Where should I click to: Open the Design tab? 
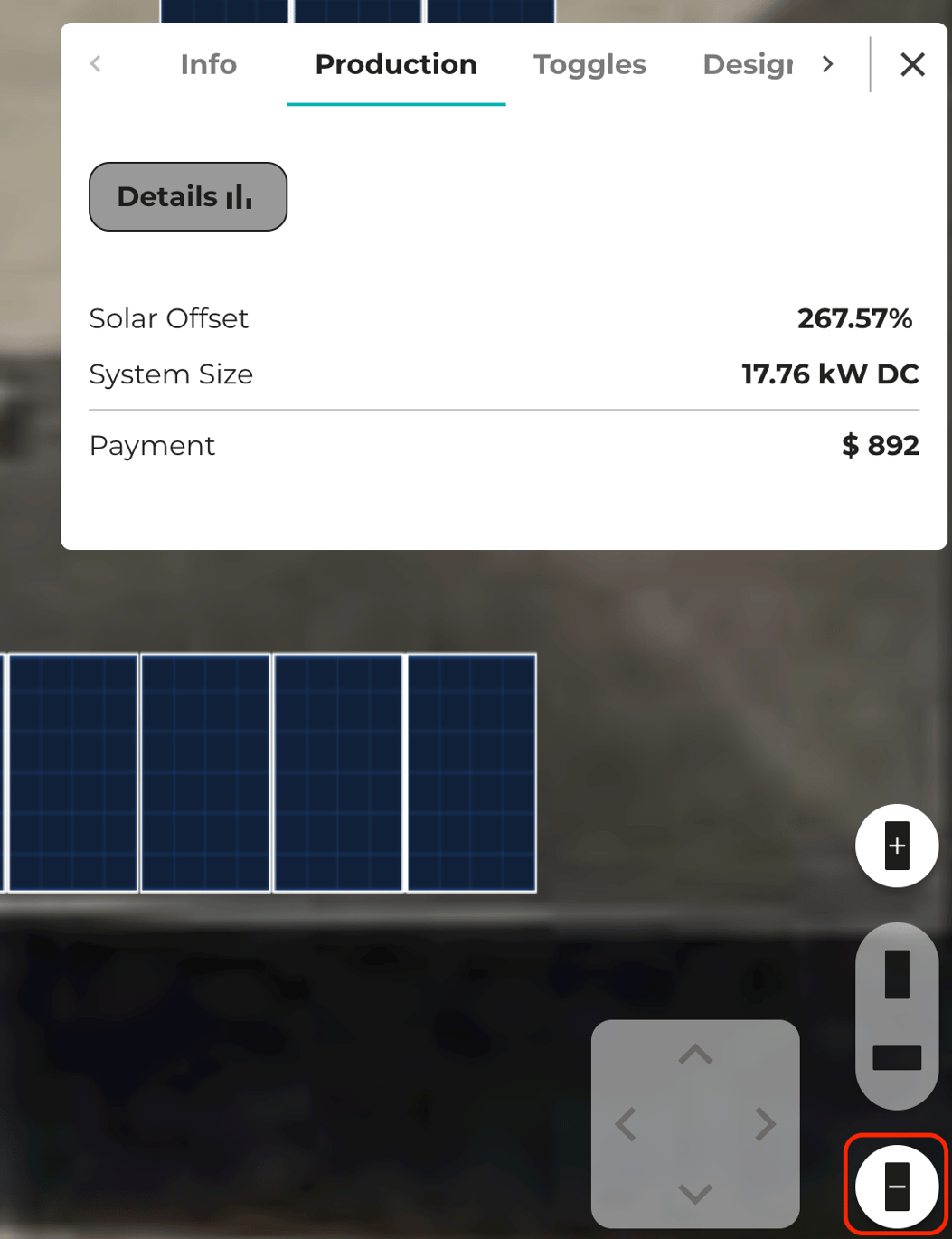point(747,64)
